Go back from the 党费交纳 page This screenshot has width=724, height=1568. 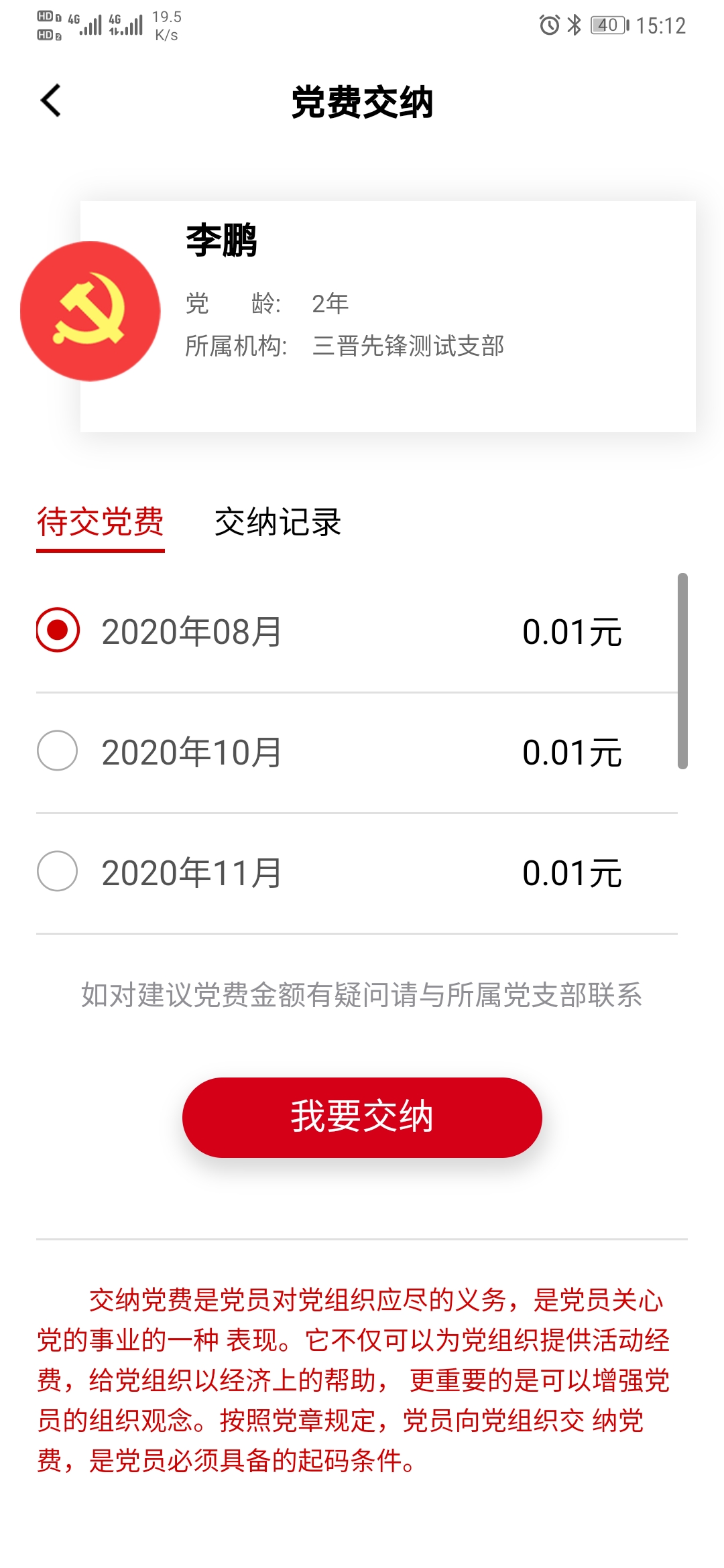pyautogui.click(x=51, y=101)
